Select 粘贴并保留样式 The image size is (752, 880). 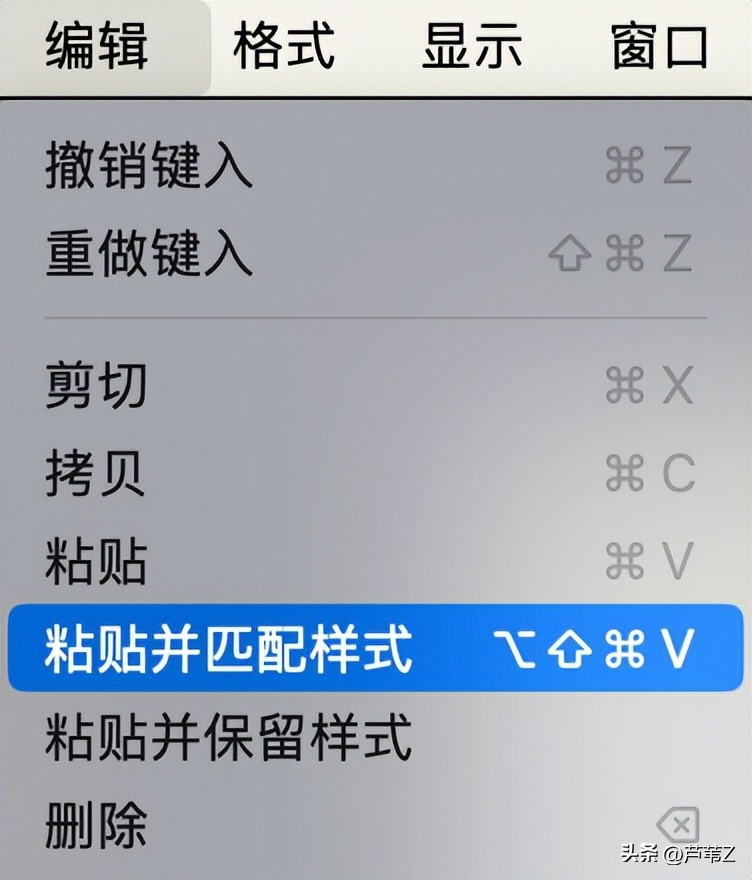(228, 738)
